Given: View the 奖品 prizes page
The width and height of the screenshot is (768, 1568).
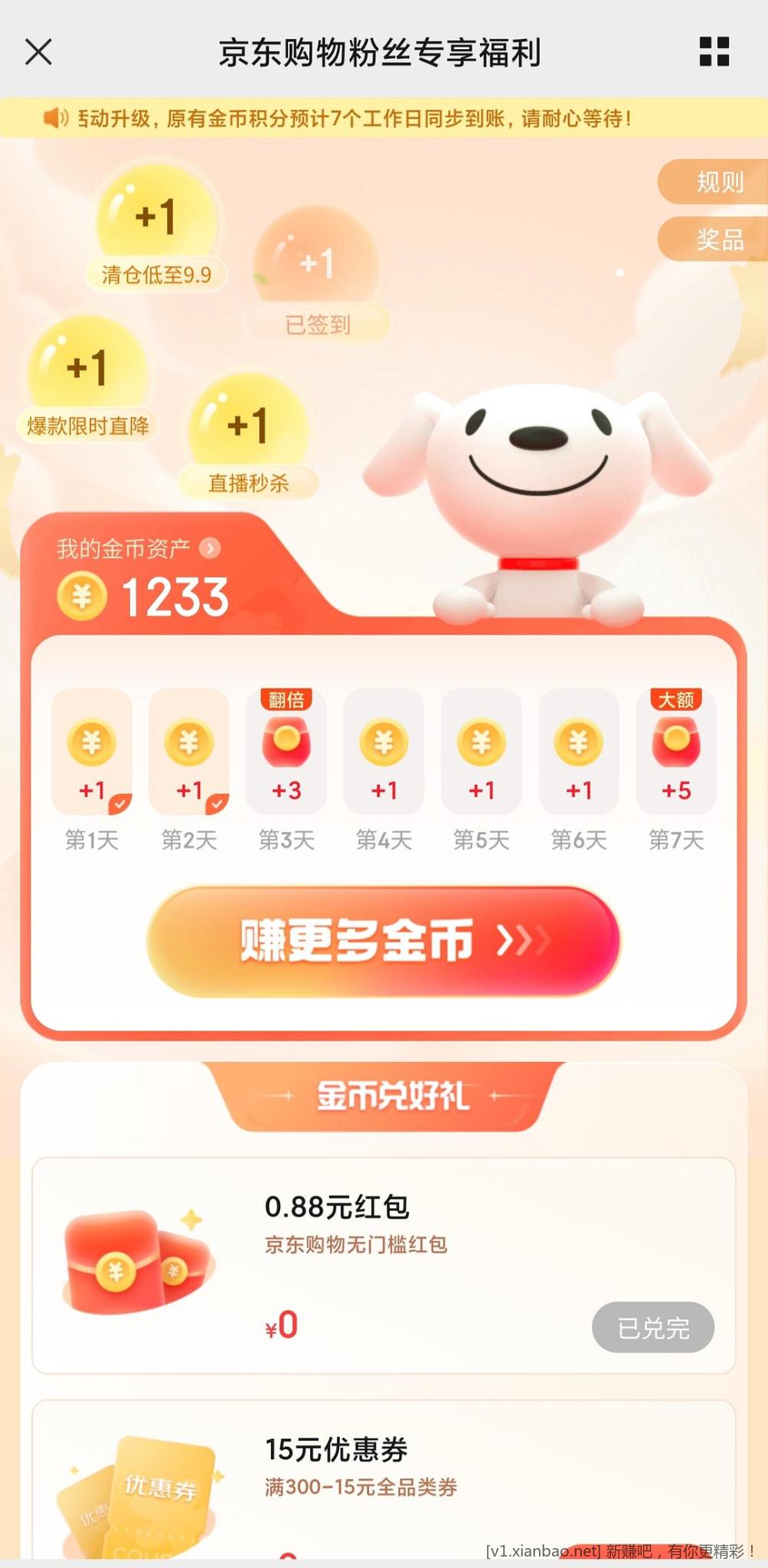Looking at the screenshot, I should 717,240.
